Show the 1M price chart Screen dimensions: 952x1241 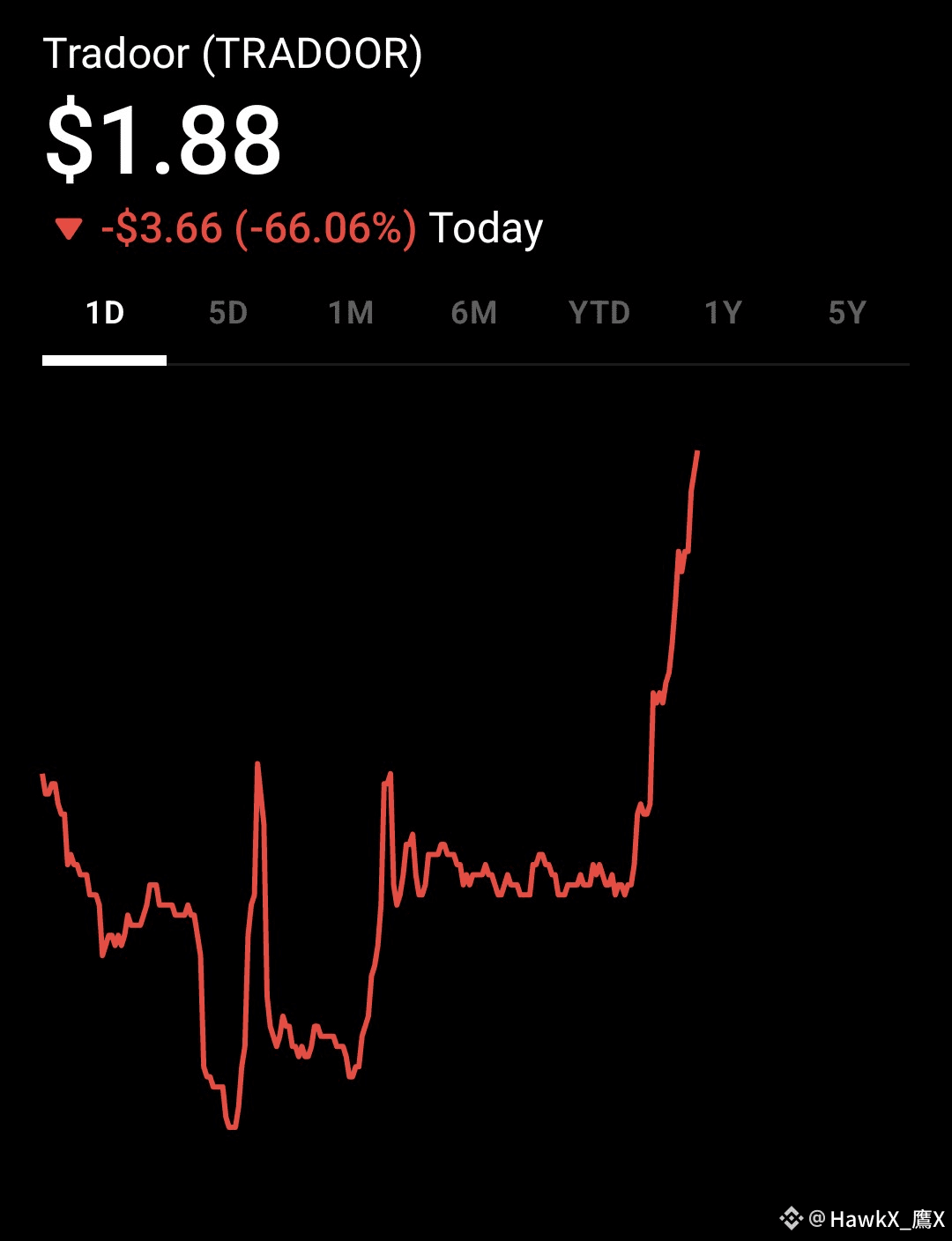(x=351, y=314)
